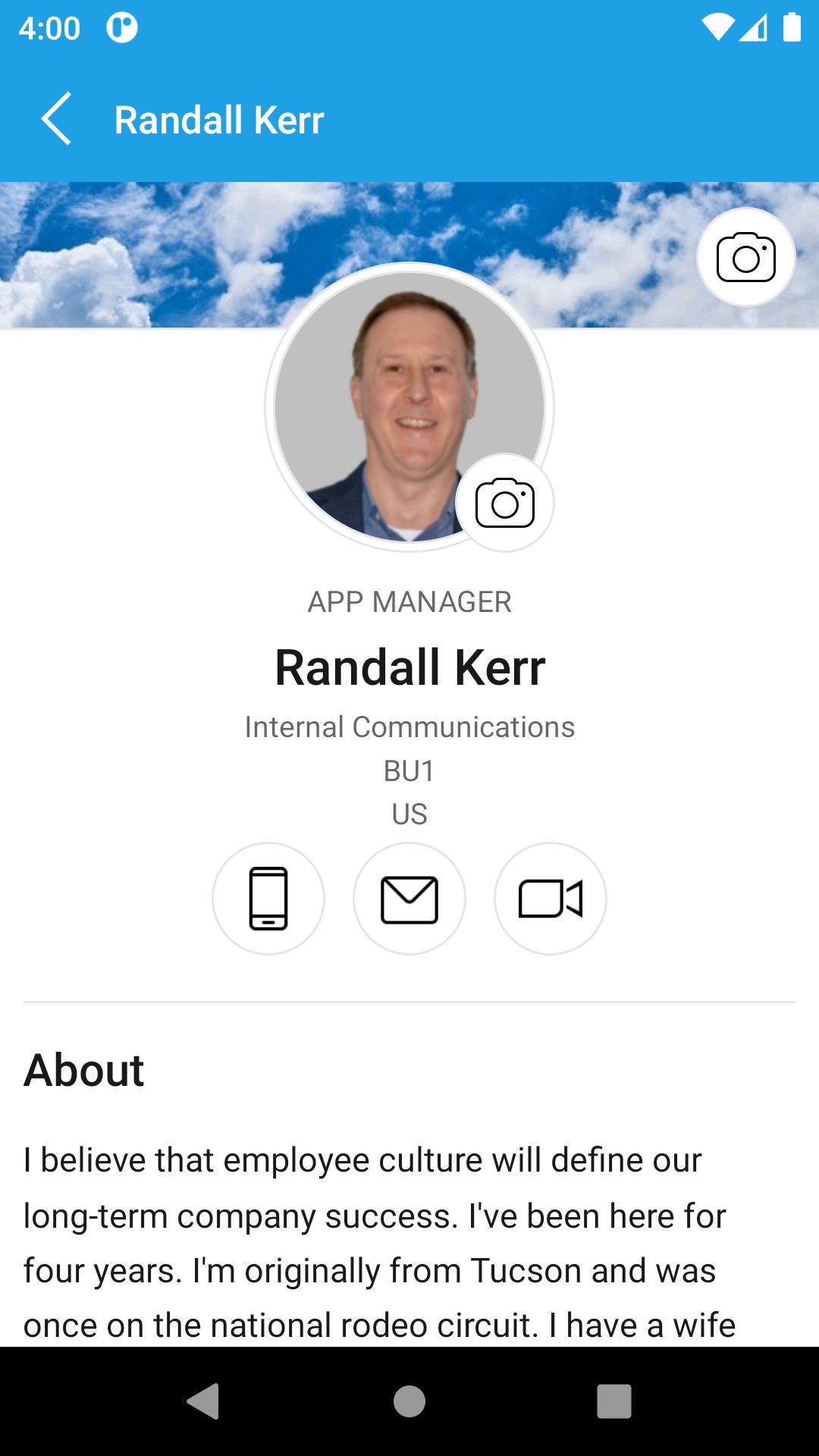
Task: Email Randall Kerr using envelope icon
Action: click(x=409, y=899)
